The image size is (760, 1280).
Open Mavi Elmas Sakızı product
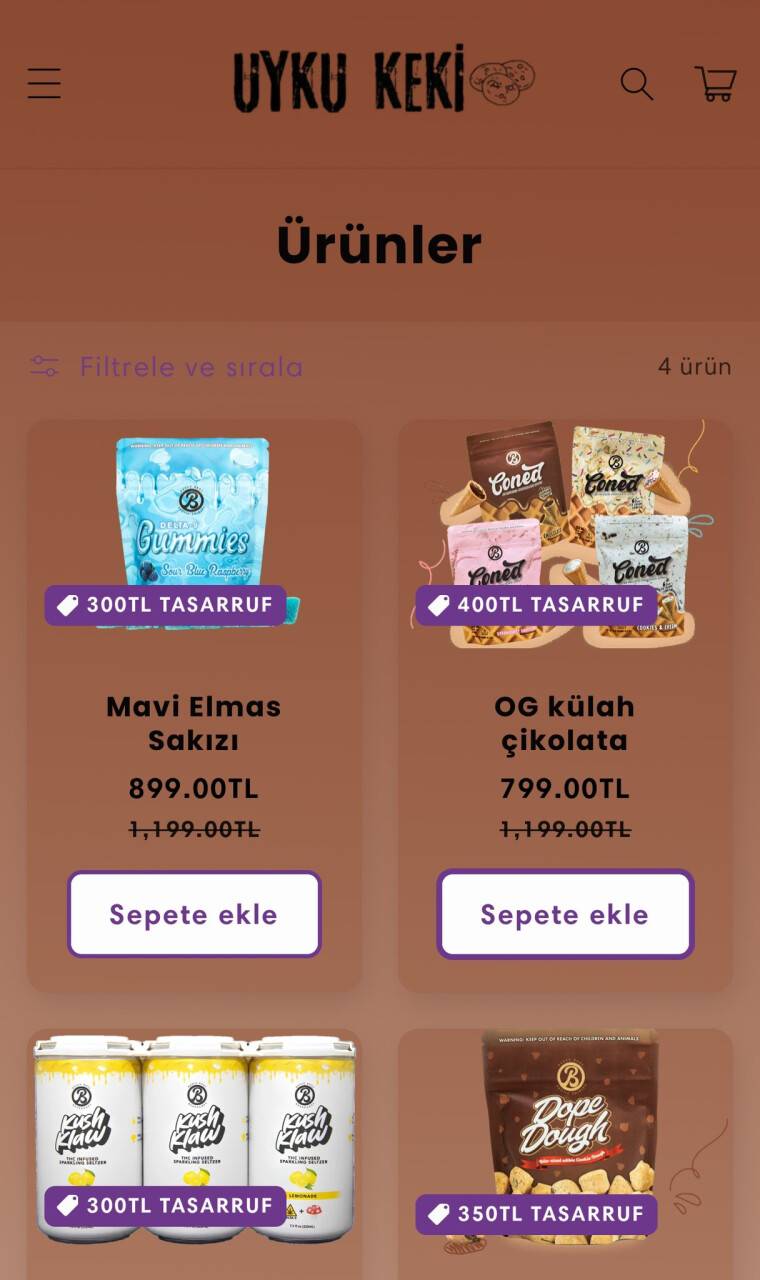point(194,723)
